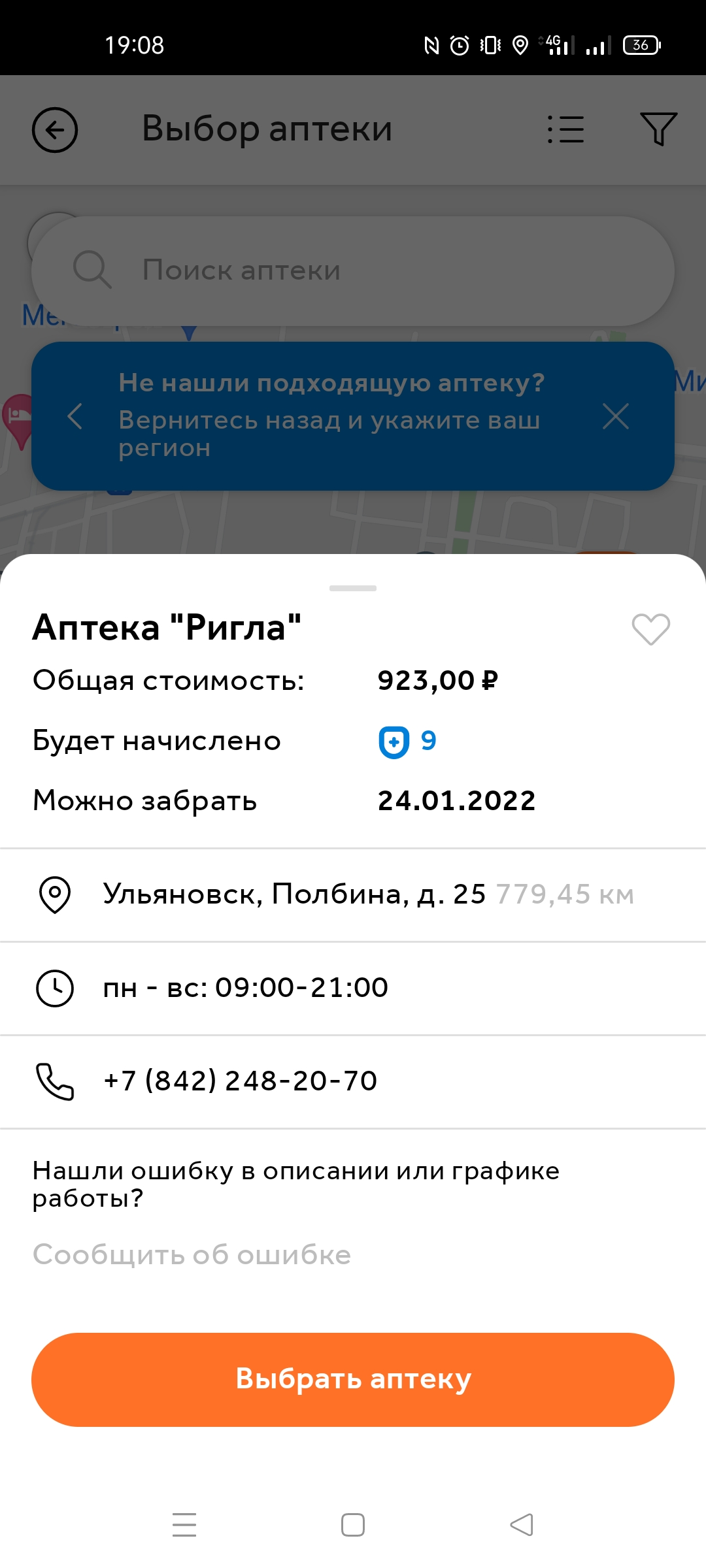Tap the bottom sheet drag handle
The width and height of the screenshot is (706, 1568).
tap(353, 588)
